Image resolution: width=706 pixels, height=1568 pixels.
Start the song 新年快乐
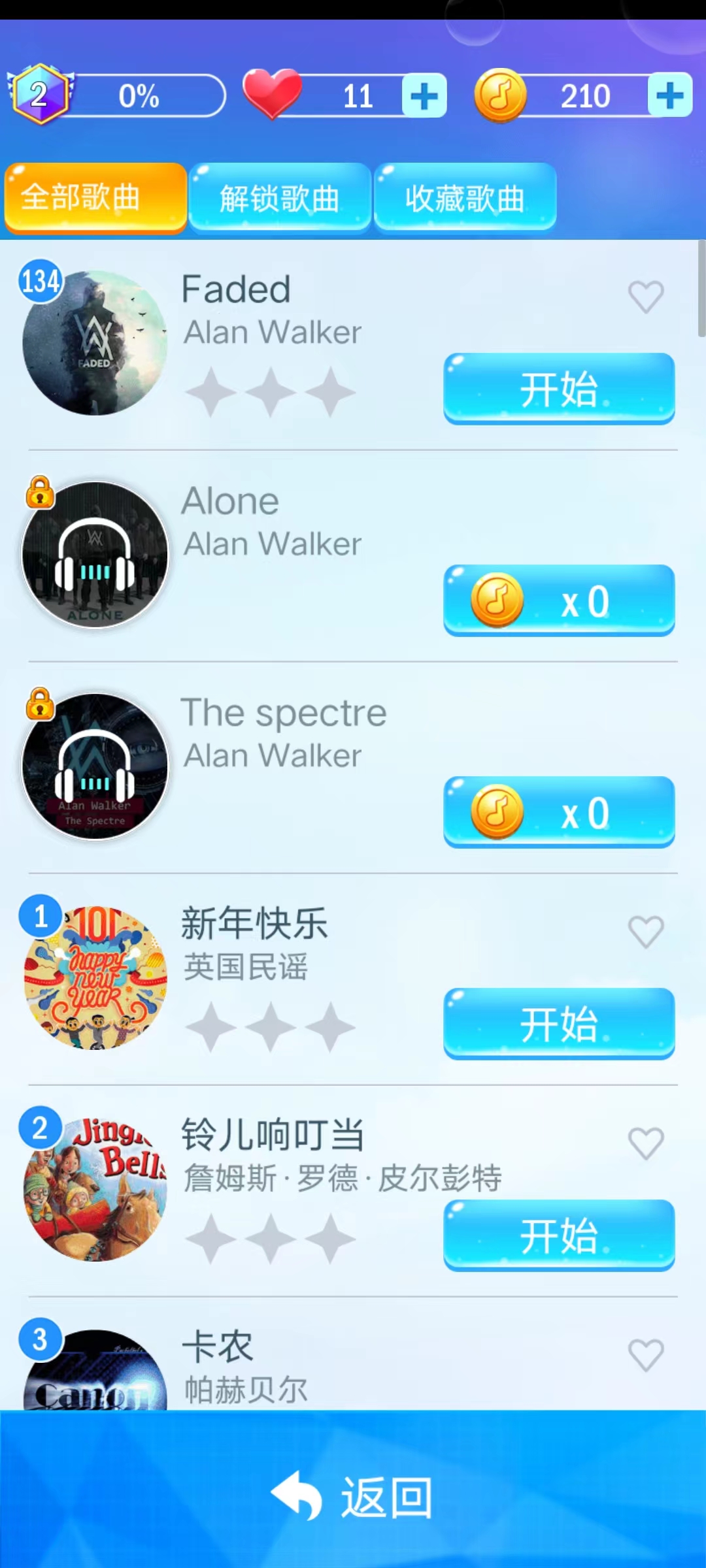559,1024
